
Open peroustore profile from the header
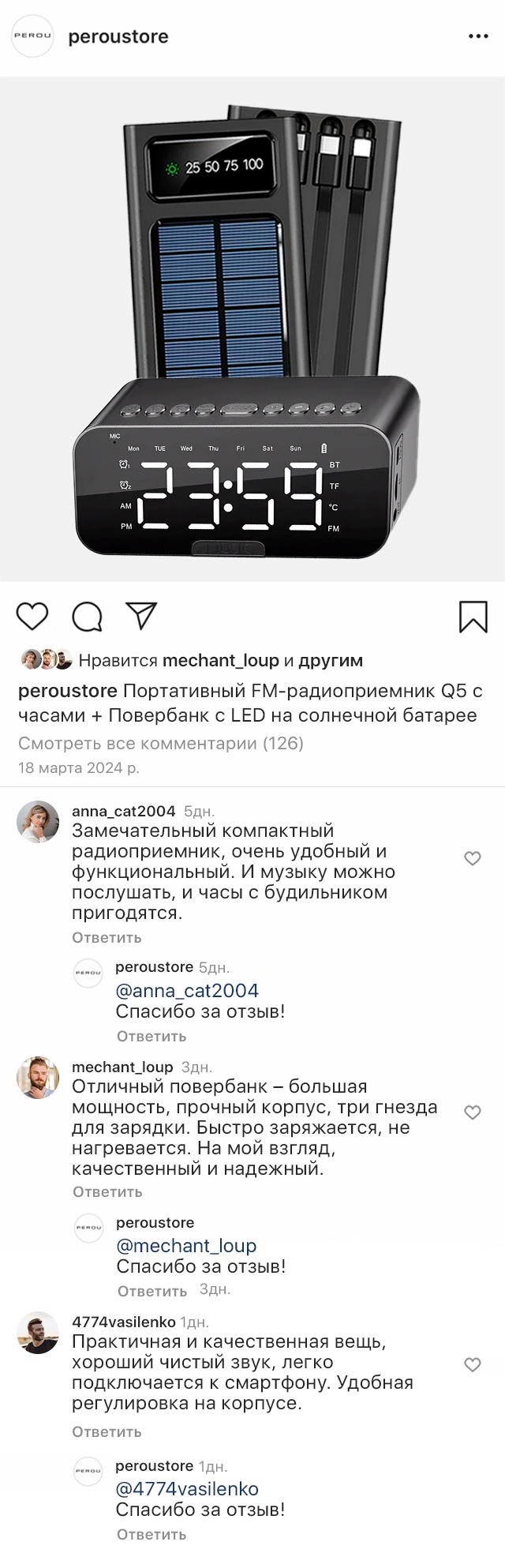[x=118, y=36]
